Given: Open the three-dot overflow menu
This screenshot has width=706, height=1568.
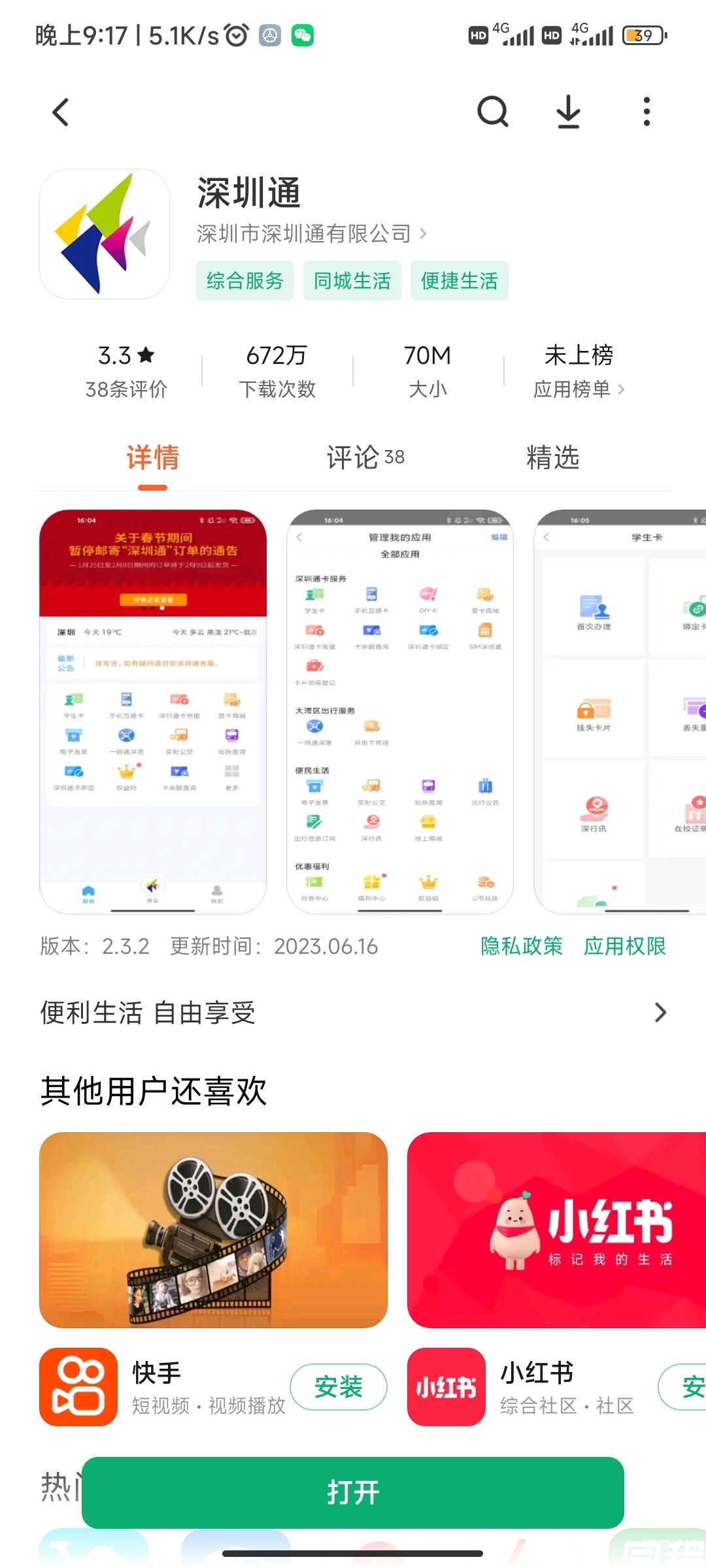Looking at the screenshot, I should 646,112.
